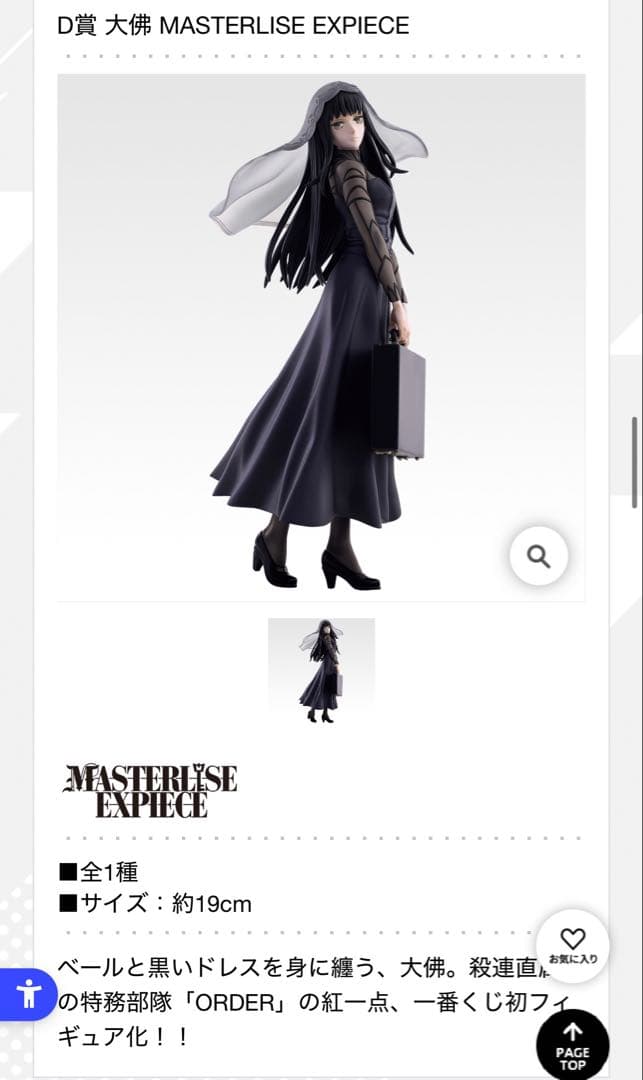Open the accessibility options button

(x=28, y=994)
